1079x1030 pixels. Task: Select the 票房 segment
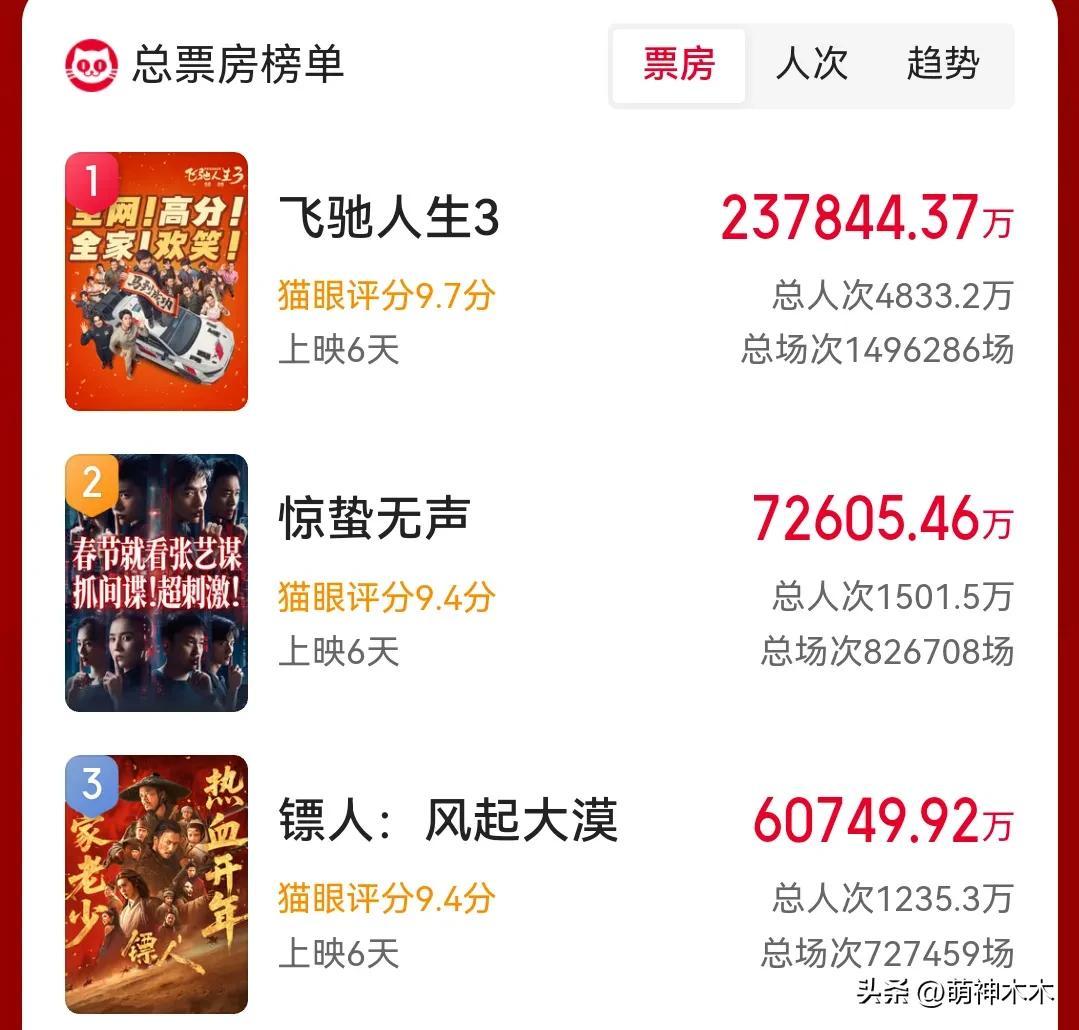(x=679, y=65)
